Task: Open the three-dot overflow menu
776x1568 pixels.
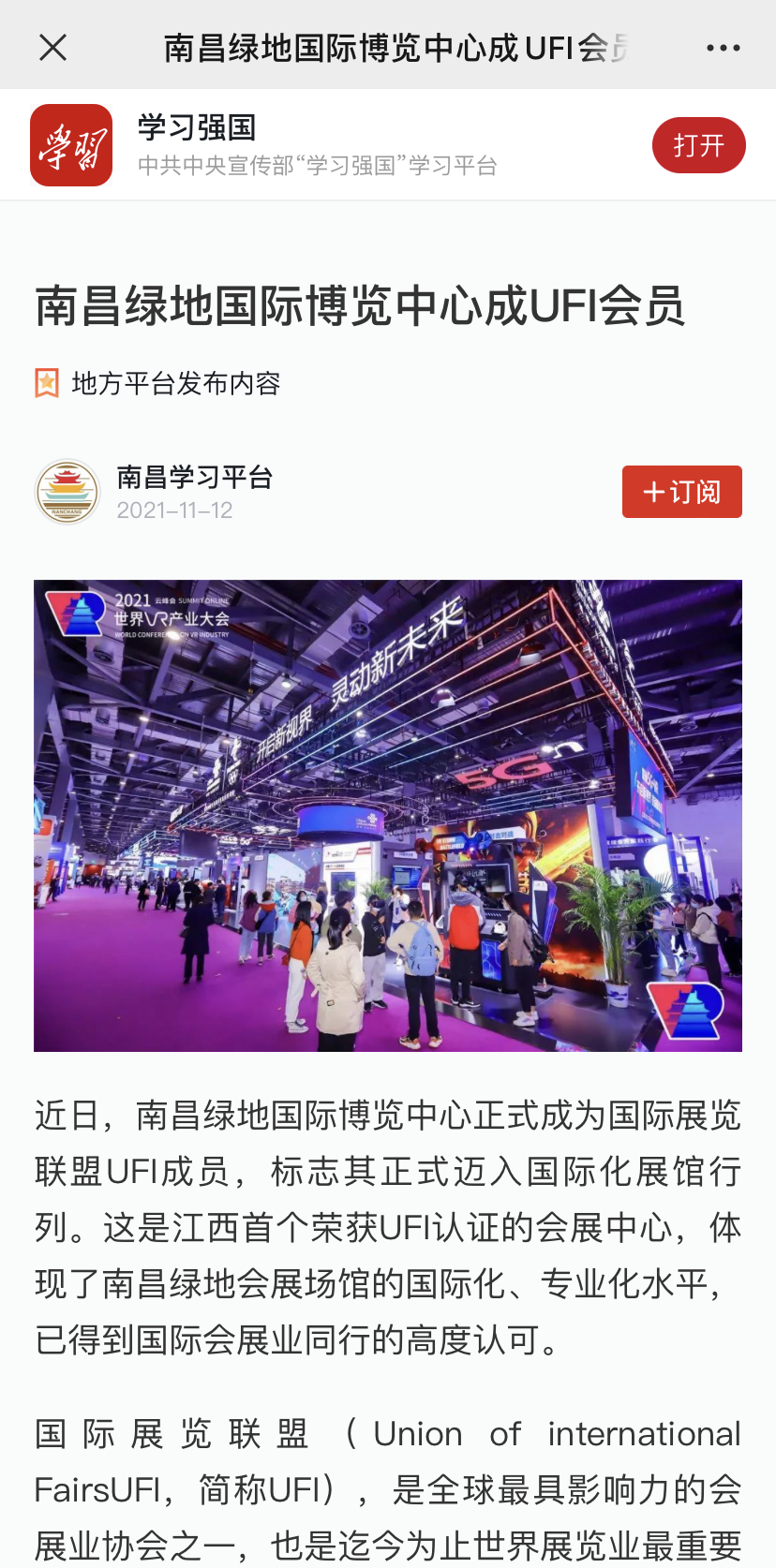Action: pyautogui.click(x=723, y=48)
